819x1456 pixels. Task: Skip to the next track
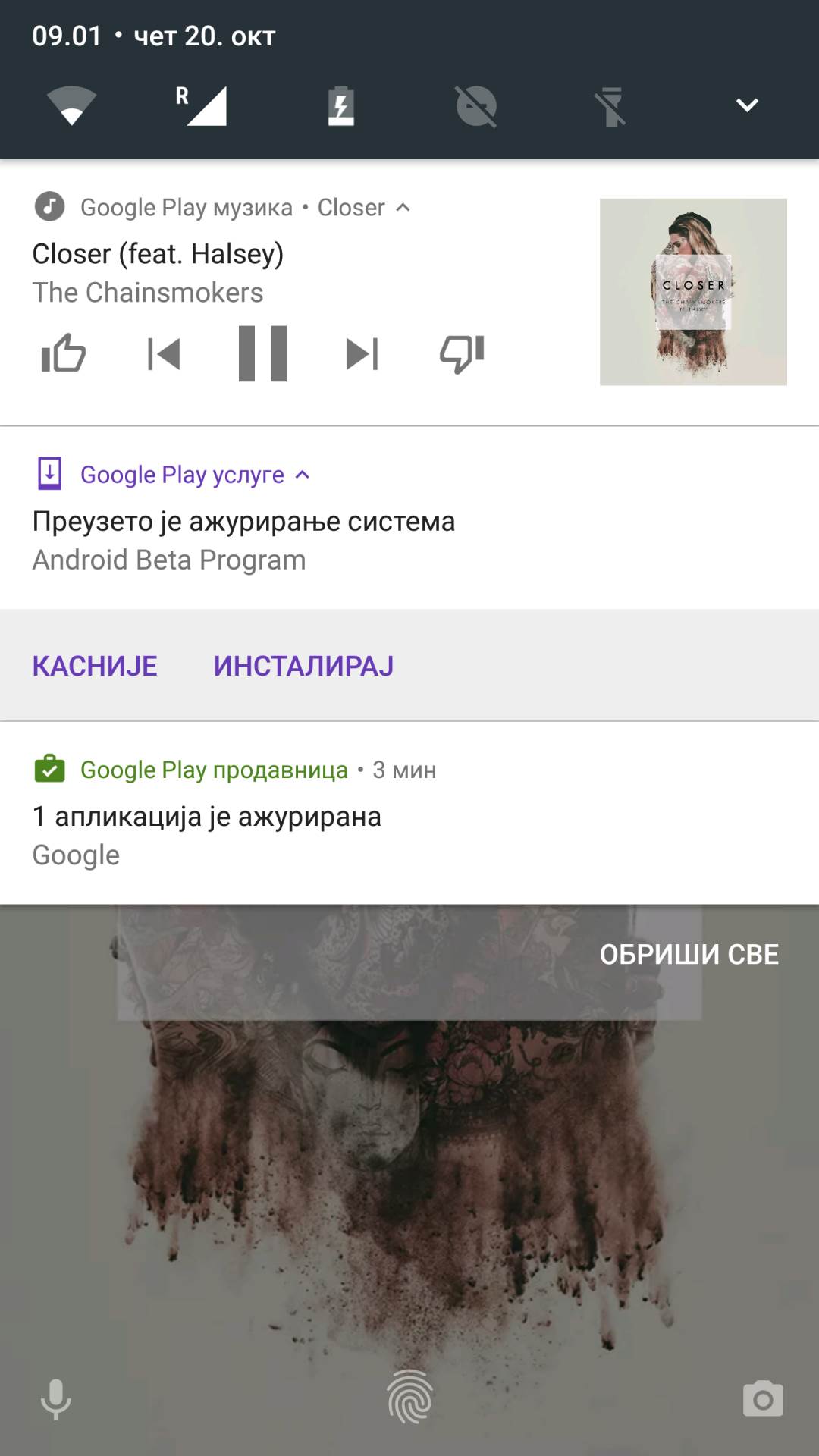(x=362, y=353)
